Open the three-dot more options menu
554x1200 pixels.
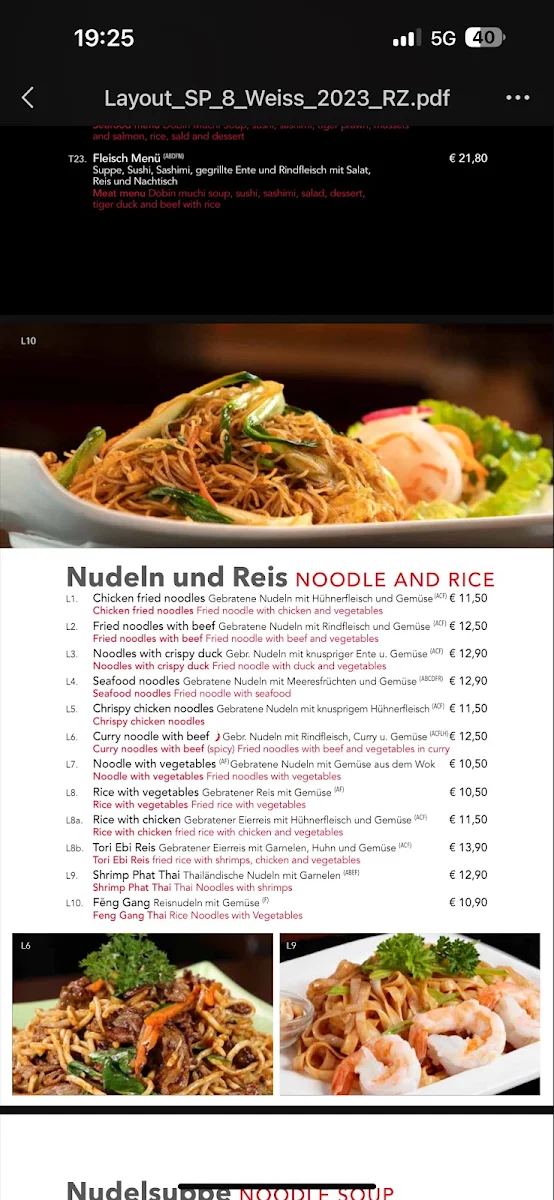518,98
